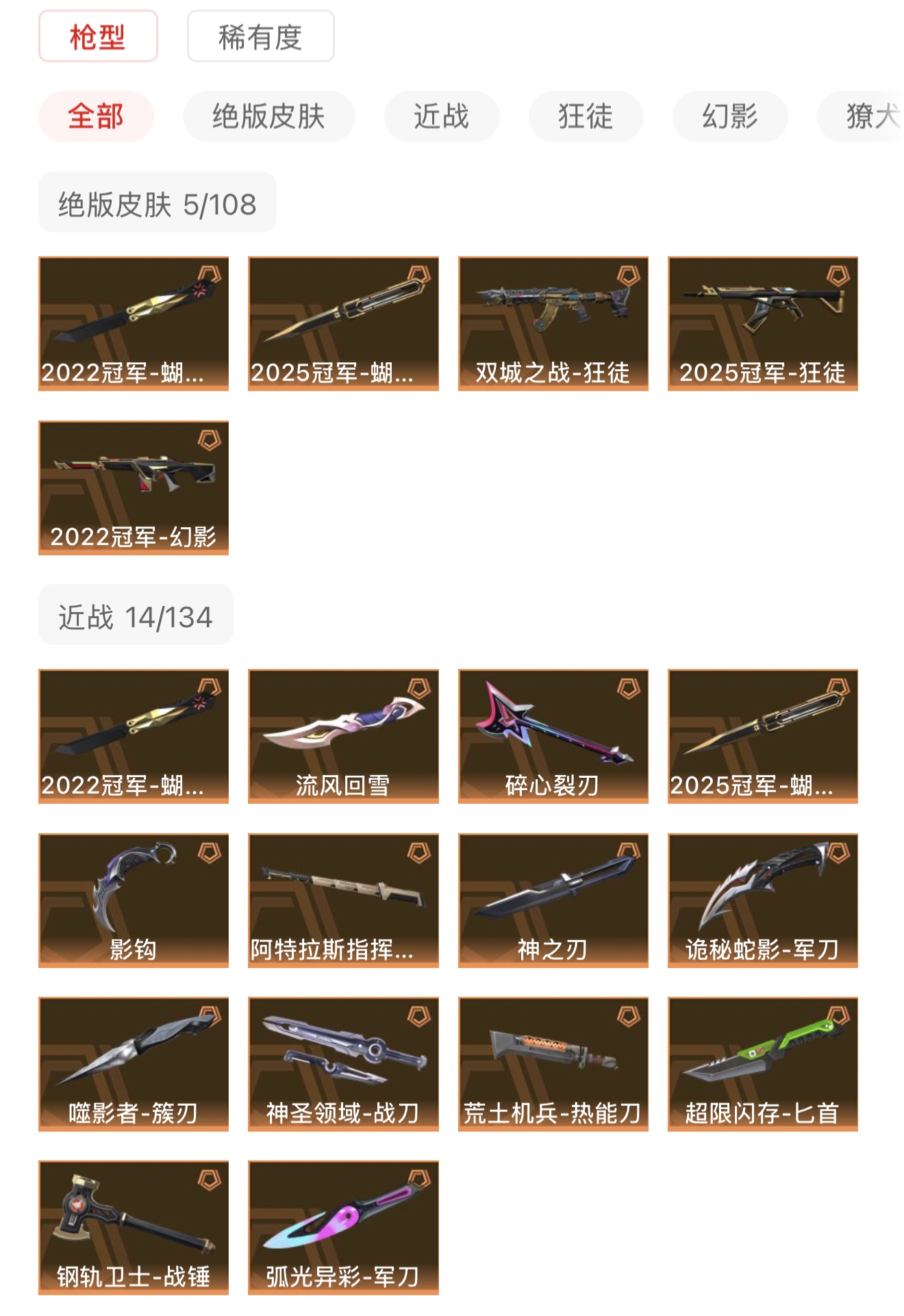View the 诡秘蛇影-军刀 skin

[x=762, y=900]
